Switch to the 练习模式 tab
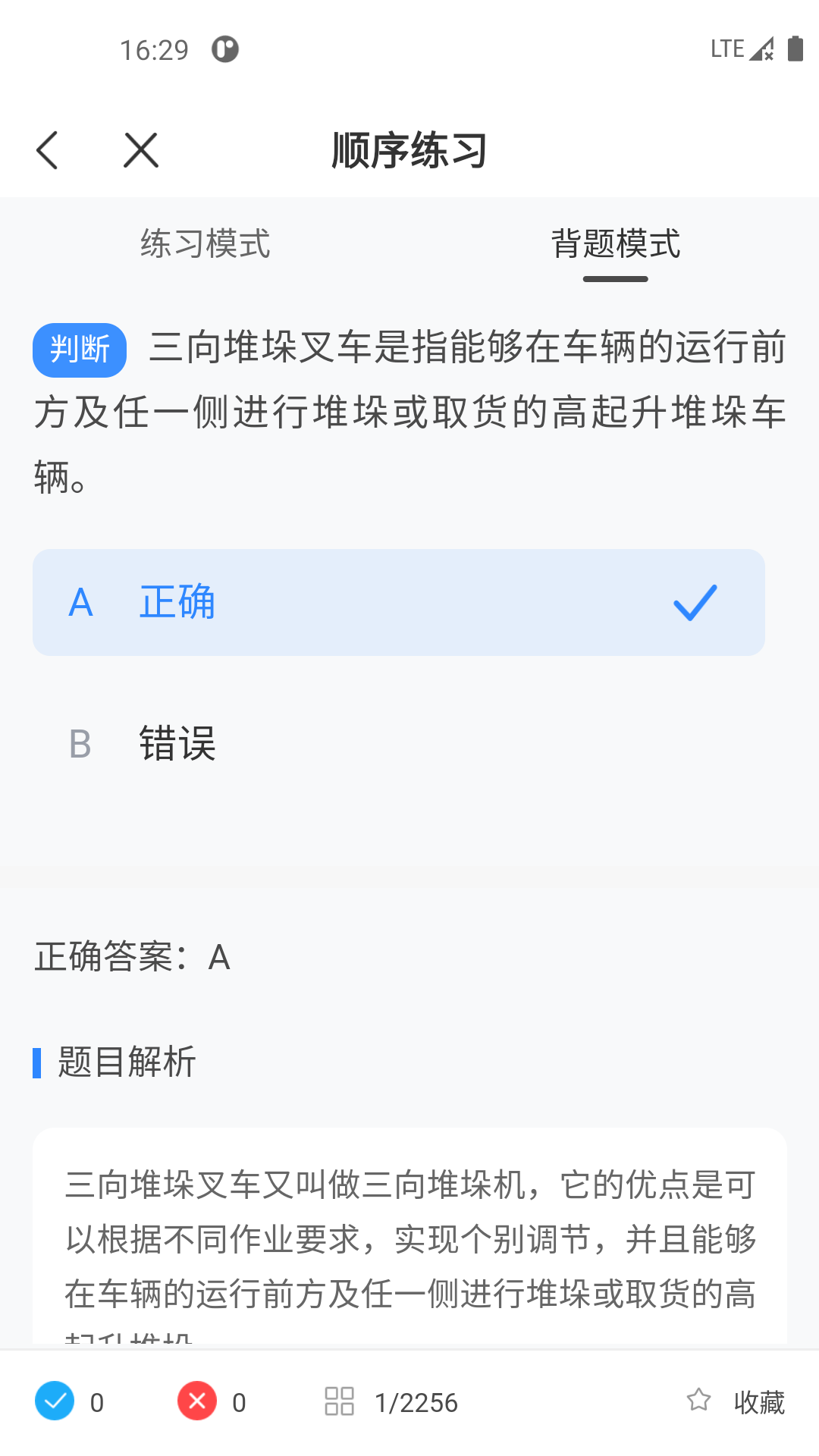Viewport: 819px width, 1456px height. (205, 244)
